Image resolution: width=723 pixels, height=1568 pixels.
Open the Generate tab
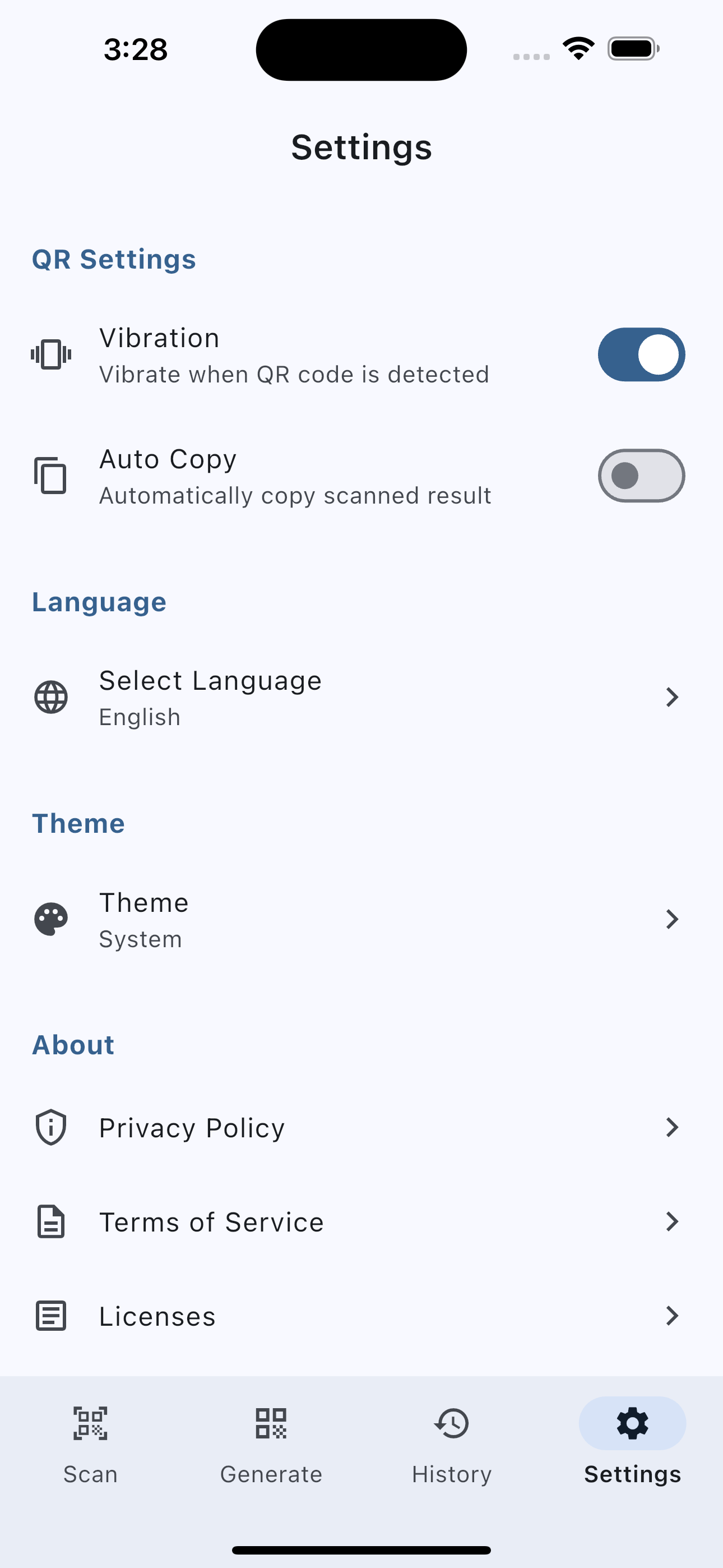pyautogui.click(x=271, y=1424)
